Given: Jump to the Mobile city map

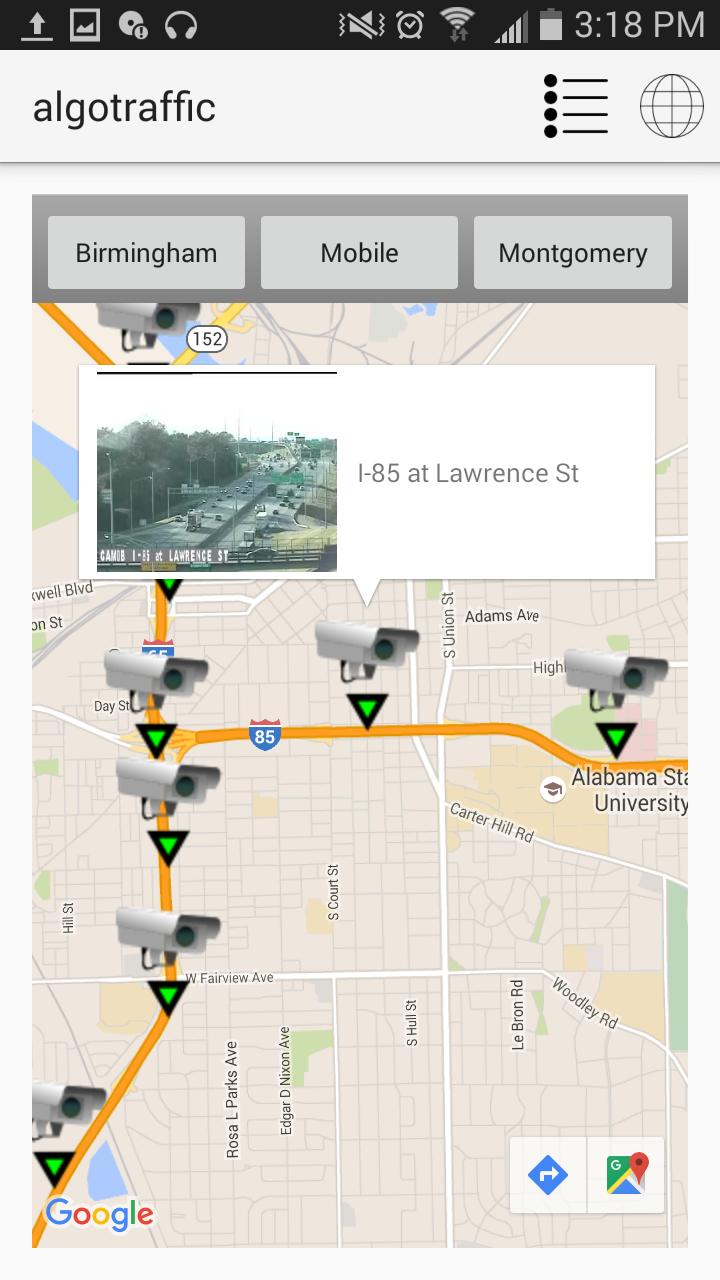Looking at the screenshot, I should click(x=359, y=253).
